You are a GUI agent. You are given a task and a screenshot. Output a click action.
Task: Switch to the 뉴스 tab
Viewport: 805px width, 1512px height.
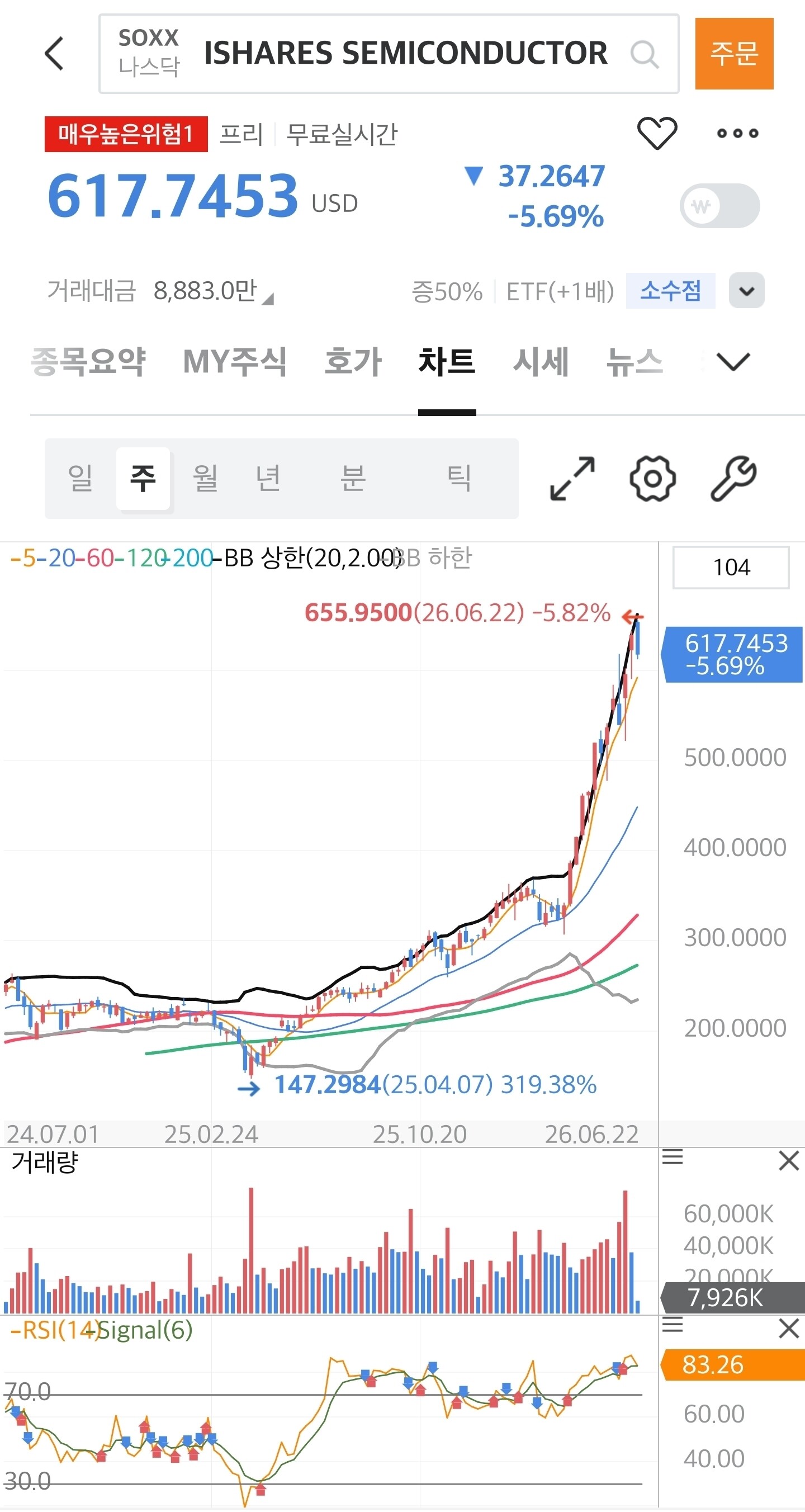(635, 361)
